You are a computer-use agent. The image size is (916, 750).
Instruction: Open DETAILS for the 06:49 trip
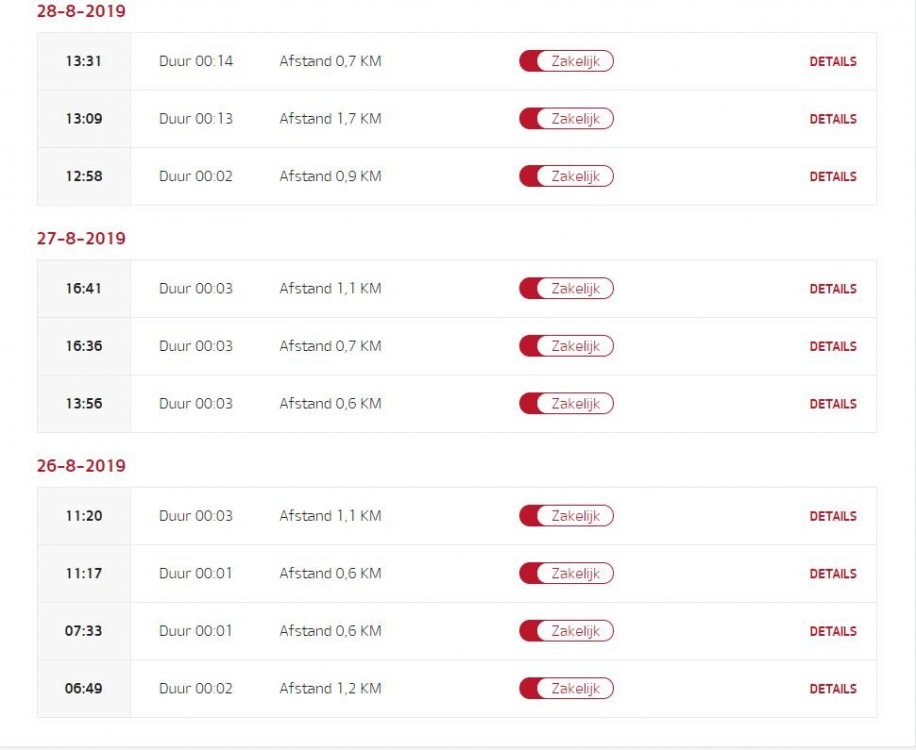(x=832, y=689)
